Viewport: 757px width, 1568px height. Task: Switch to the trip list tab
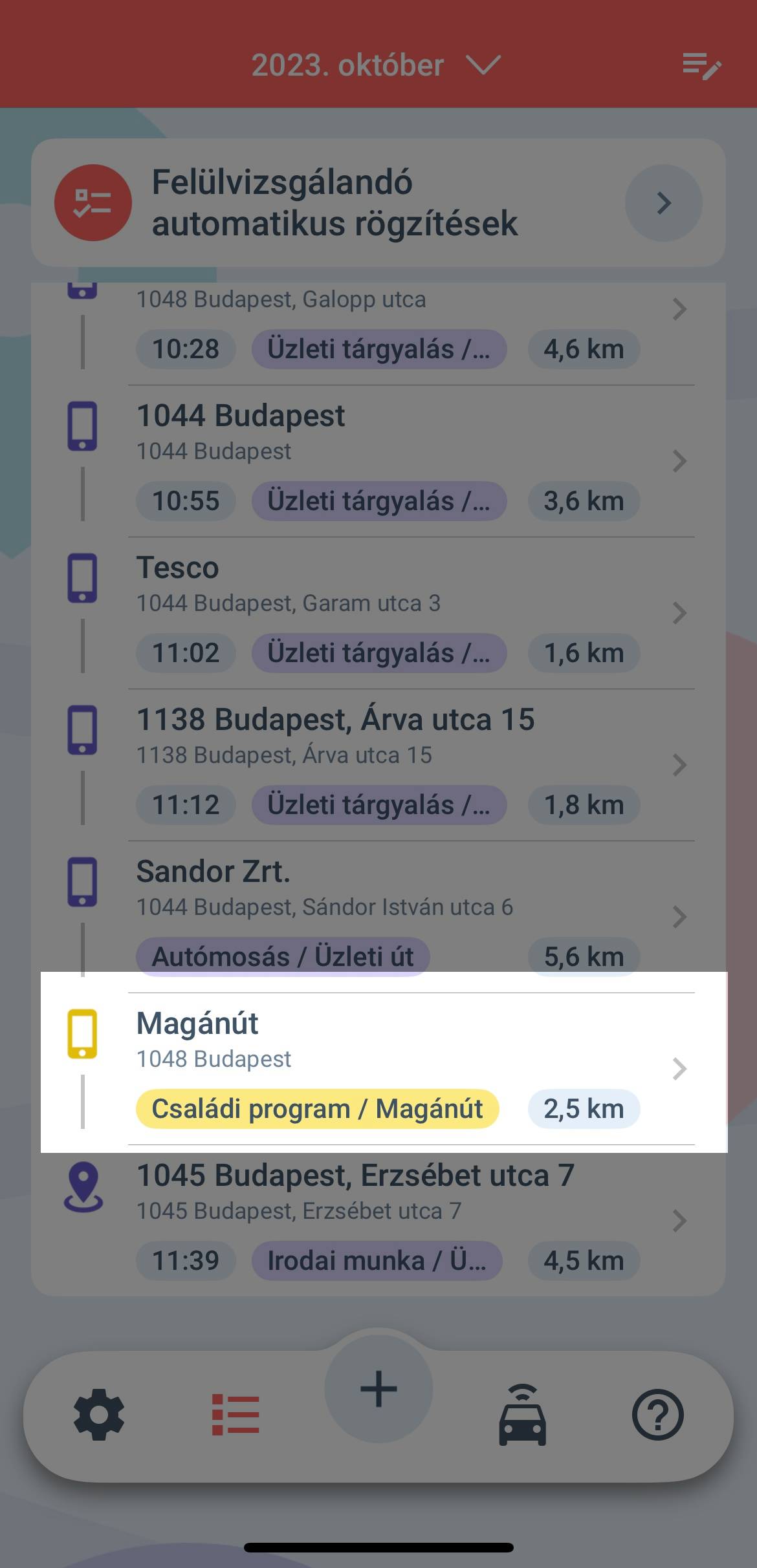[236, 1415]
